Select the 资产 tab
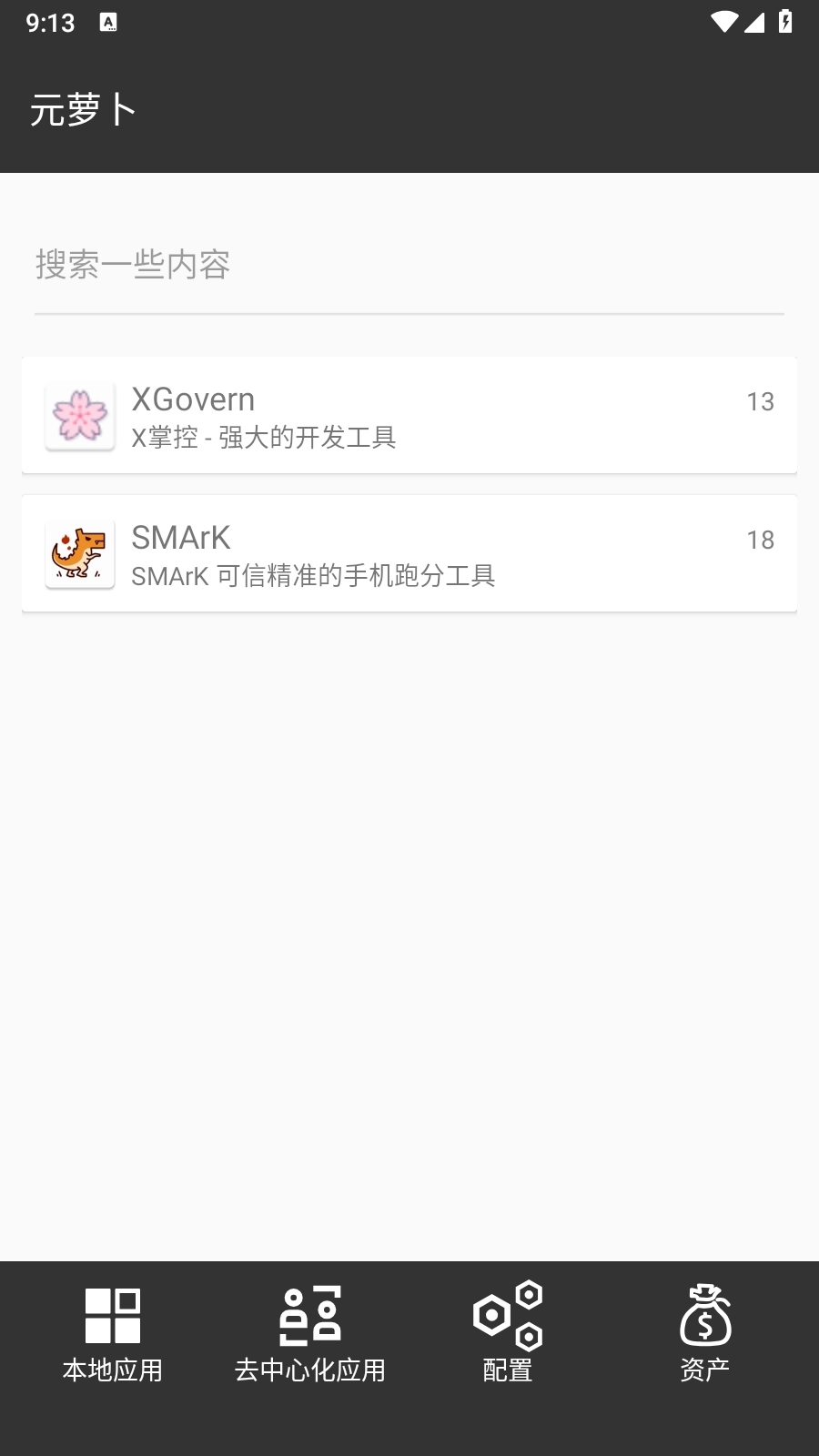This screenshot has width=819, height=1456. [705, 1334]
